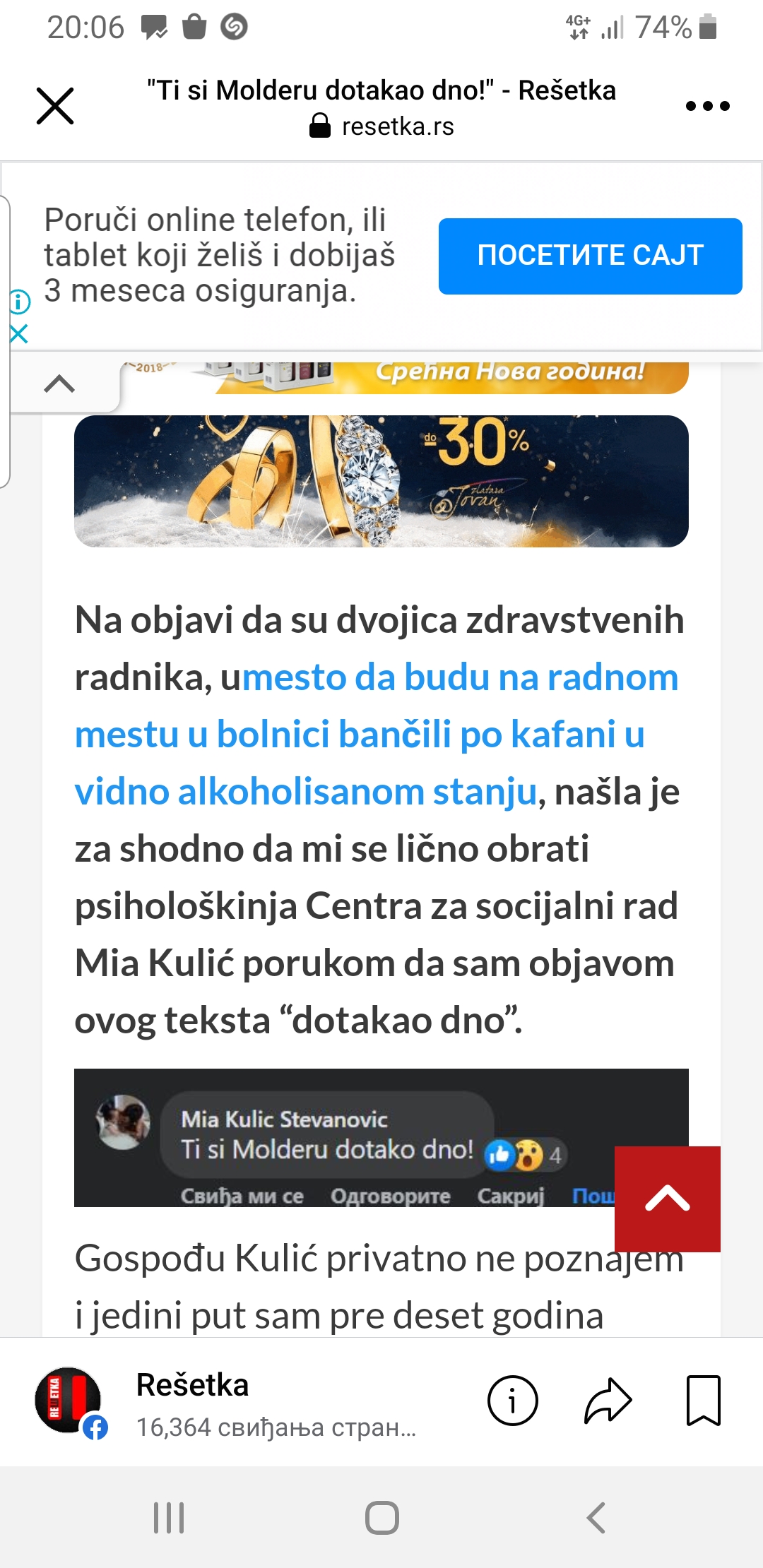Open the three-dot overflow menu
763x1568 pixels.
tap(707, 106)
